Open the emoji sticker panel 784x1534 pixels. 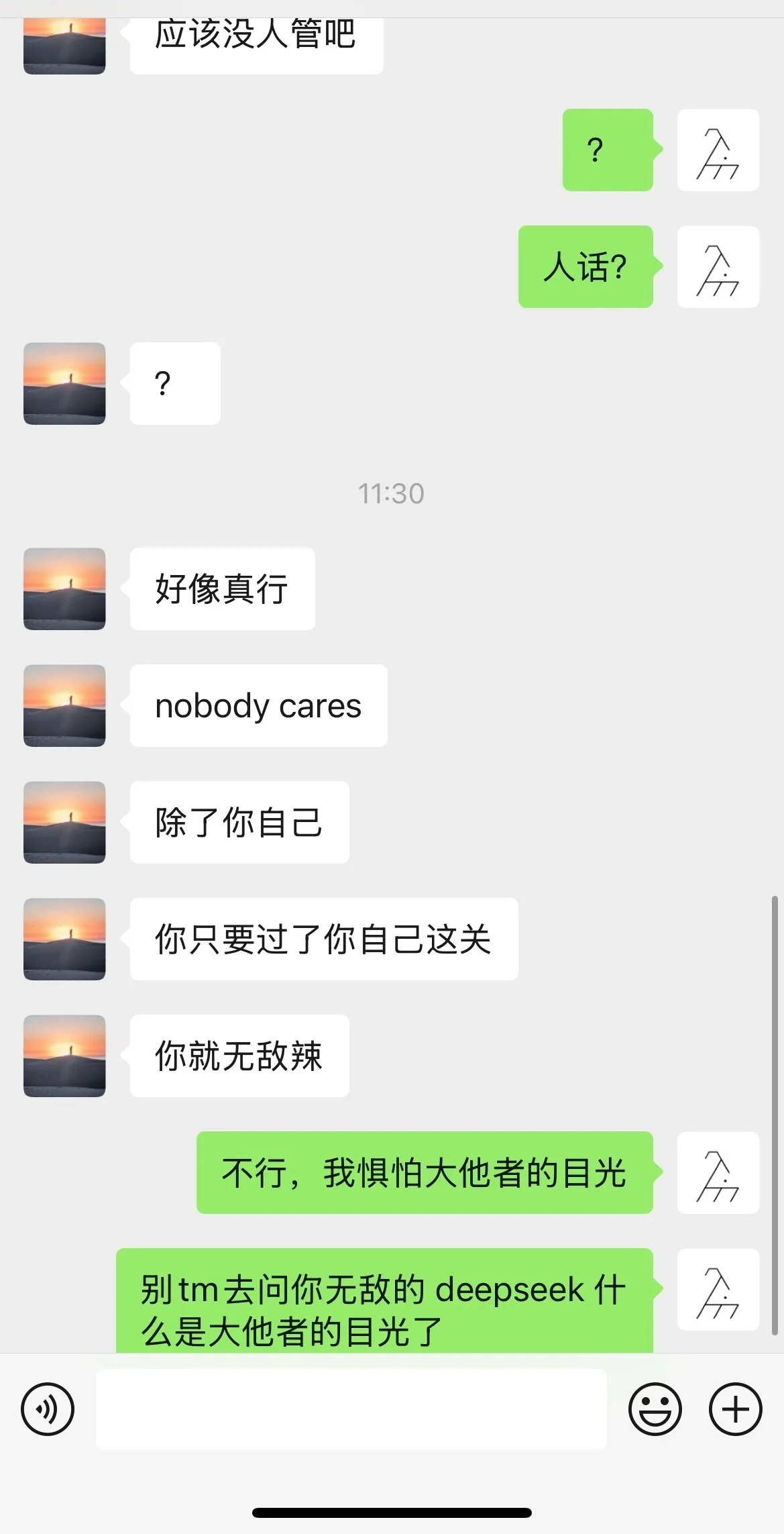655,1409
